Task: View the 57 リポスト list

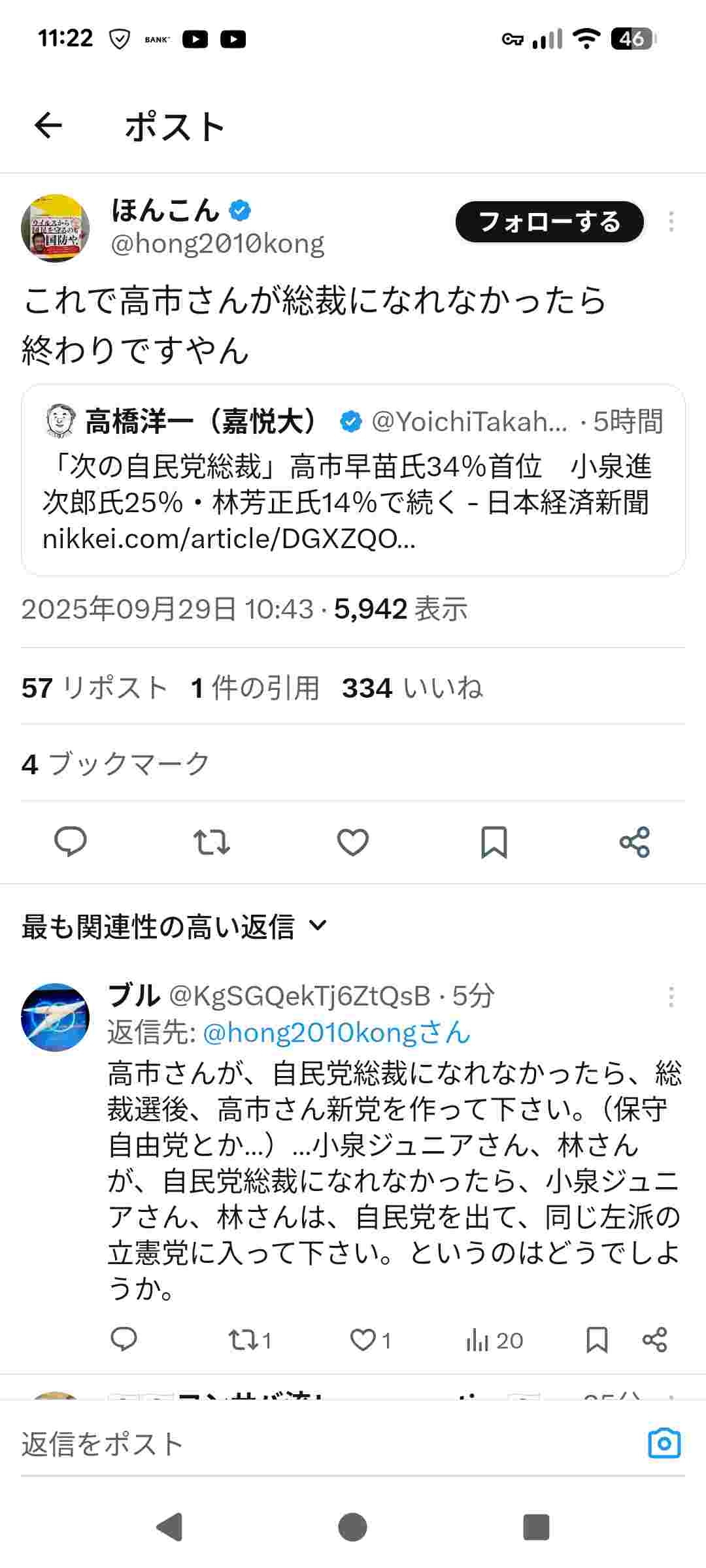Action: point(94,688)
